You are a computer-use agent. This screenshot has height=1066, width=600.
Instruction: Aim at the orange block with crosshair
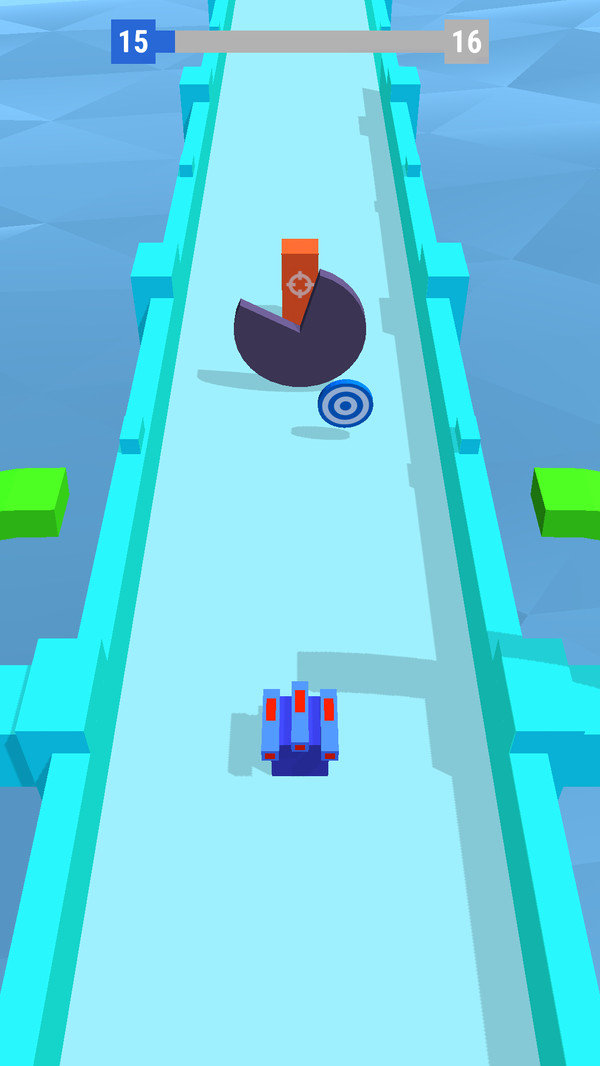(x=299, y=284)
